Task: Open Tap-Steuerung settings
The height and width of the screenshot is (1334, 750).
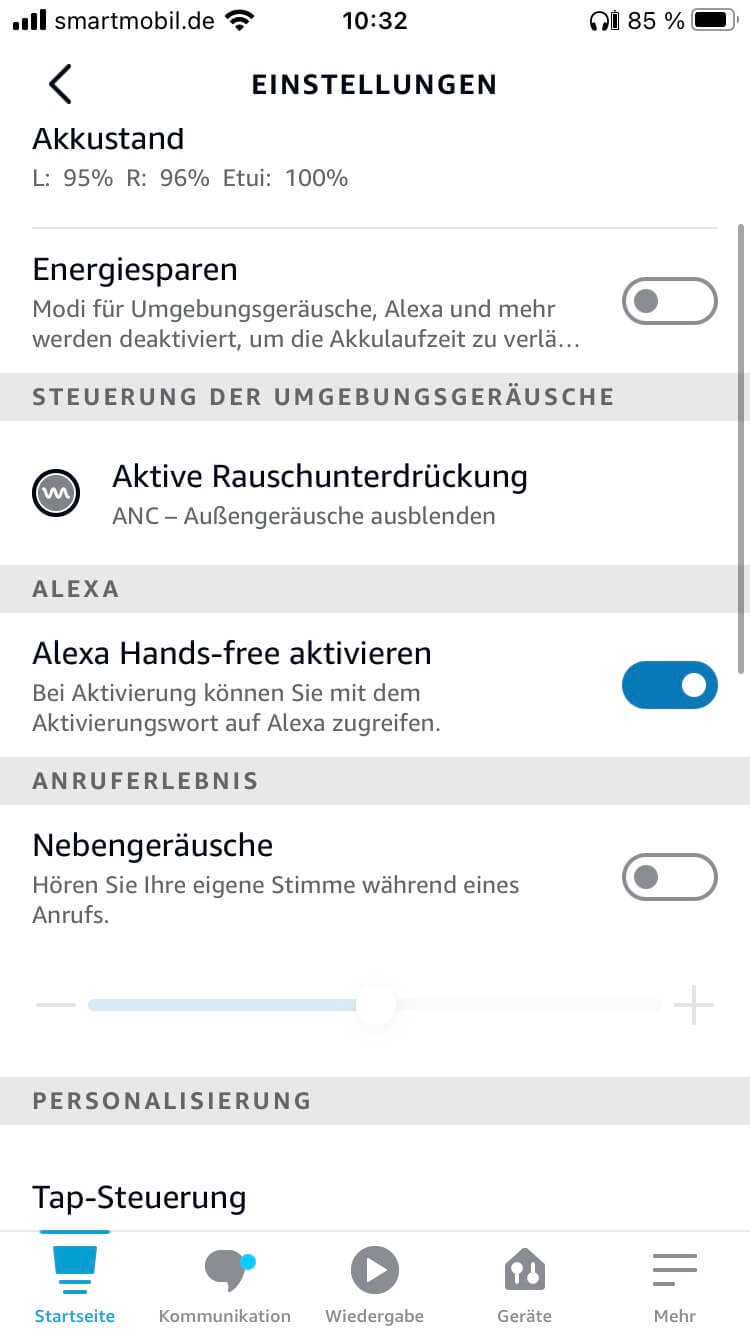Action: [x=139, y=1197]
